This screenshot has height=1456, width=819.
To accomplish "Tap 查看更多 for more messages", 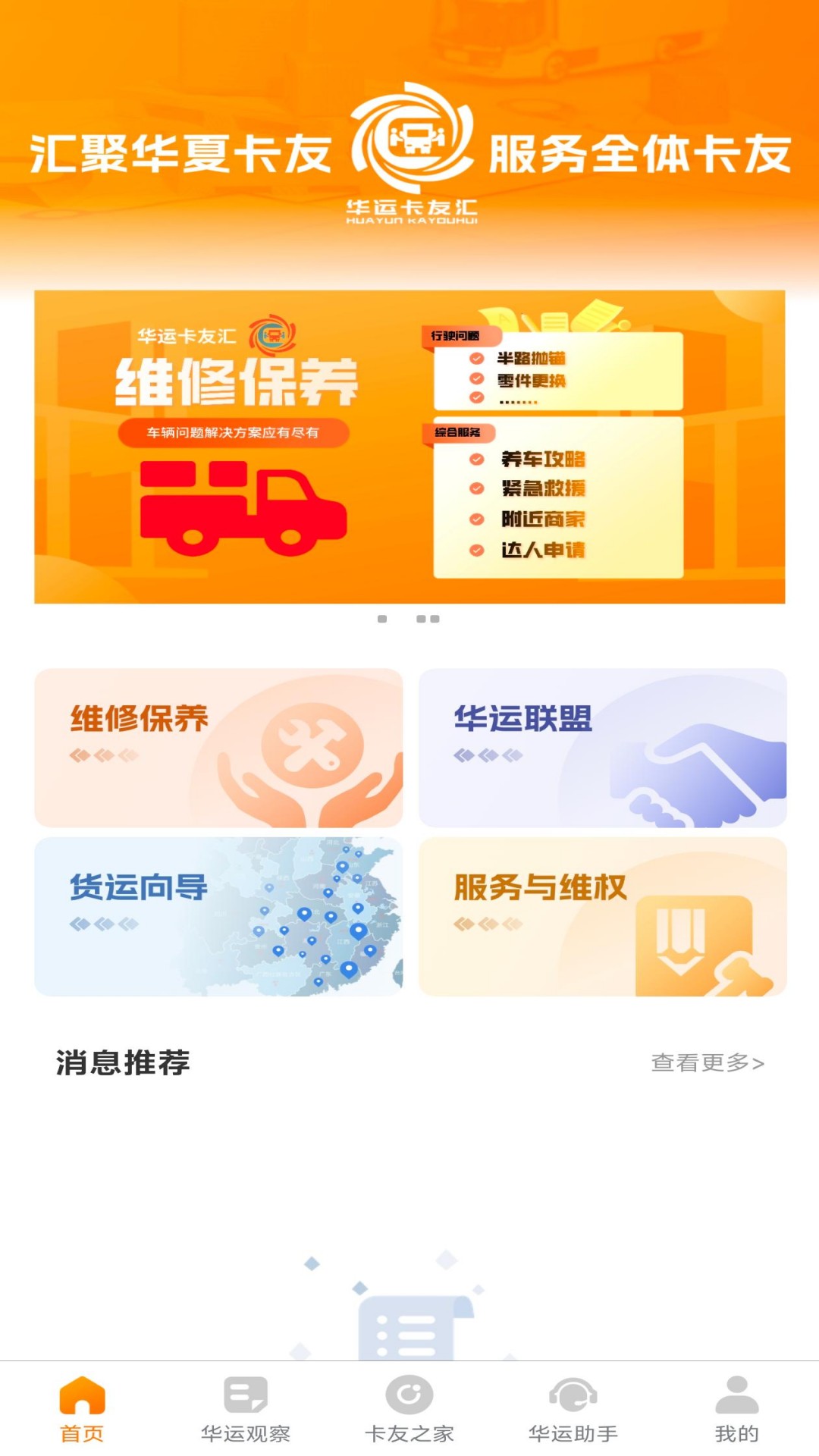I will (x=707, y=1062).
